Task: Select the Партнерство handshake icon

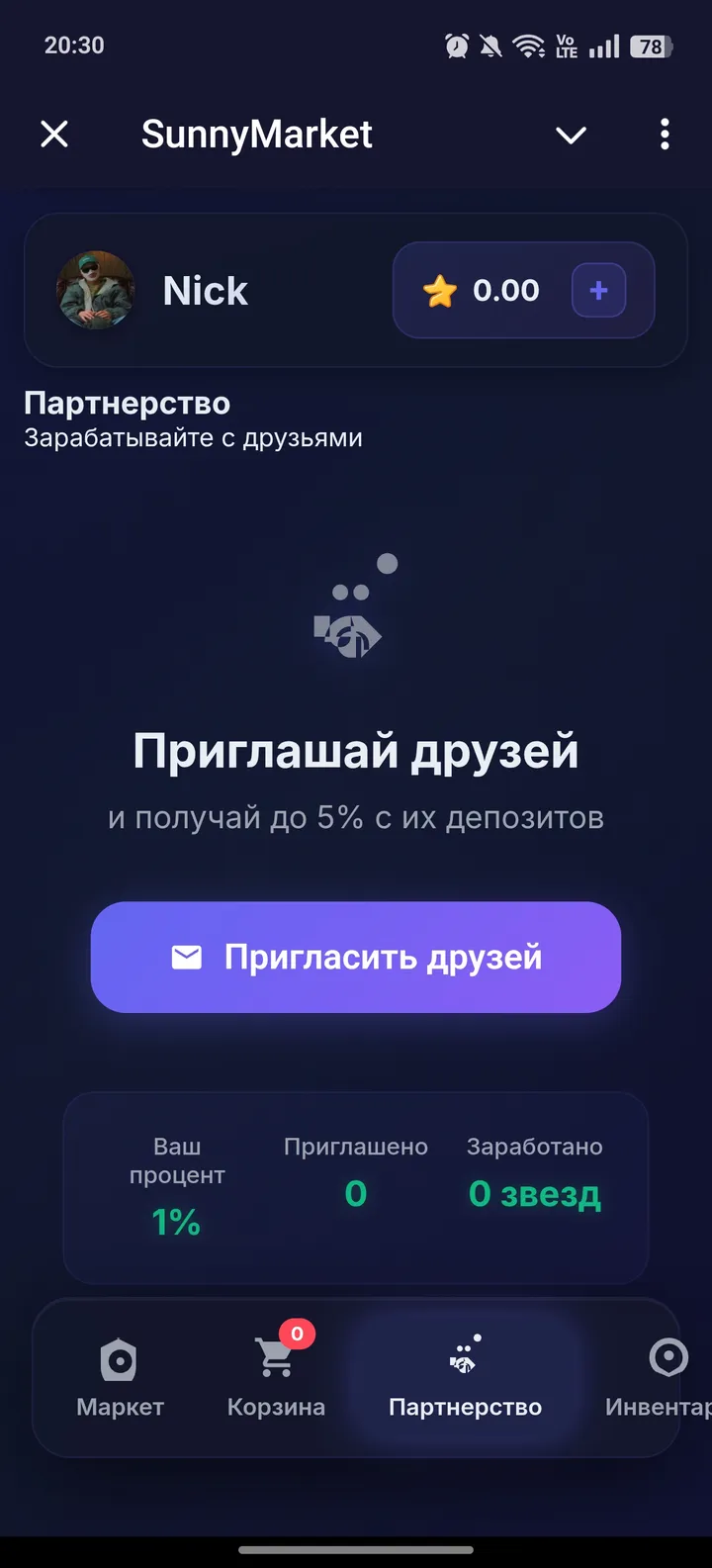Action: point(465,1355)
